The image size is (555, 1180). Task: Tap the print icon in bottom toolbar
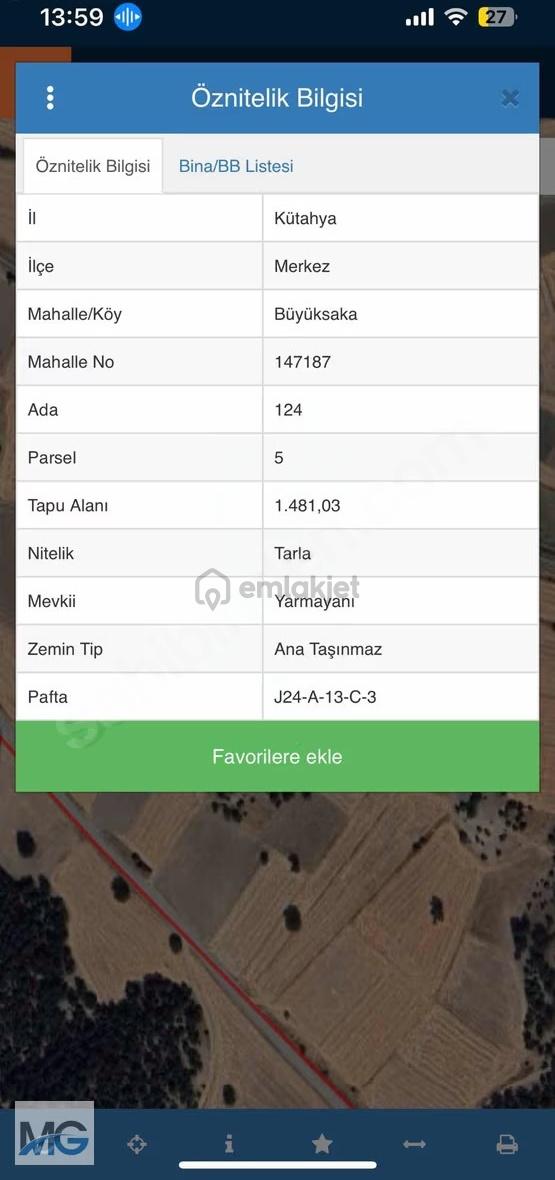[x=507, y=1145]
